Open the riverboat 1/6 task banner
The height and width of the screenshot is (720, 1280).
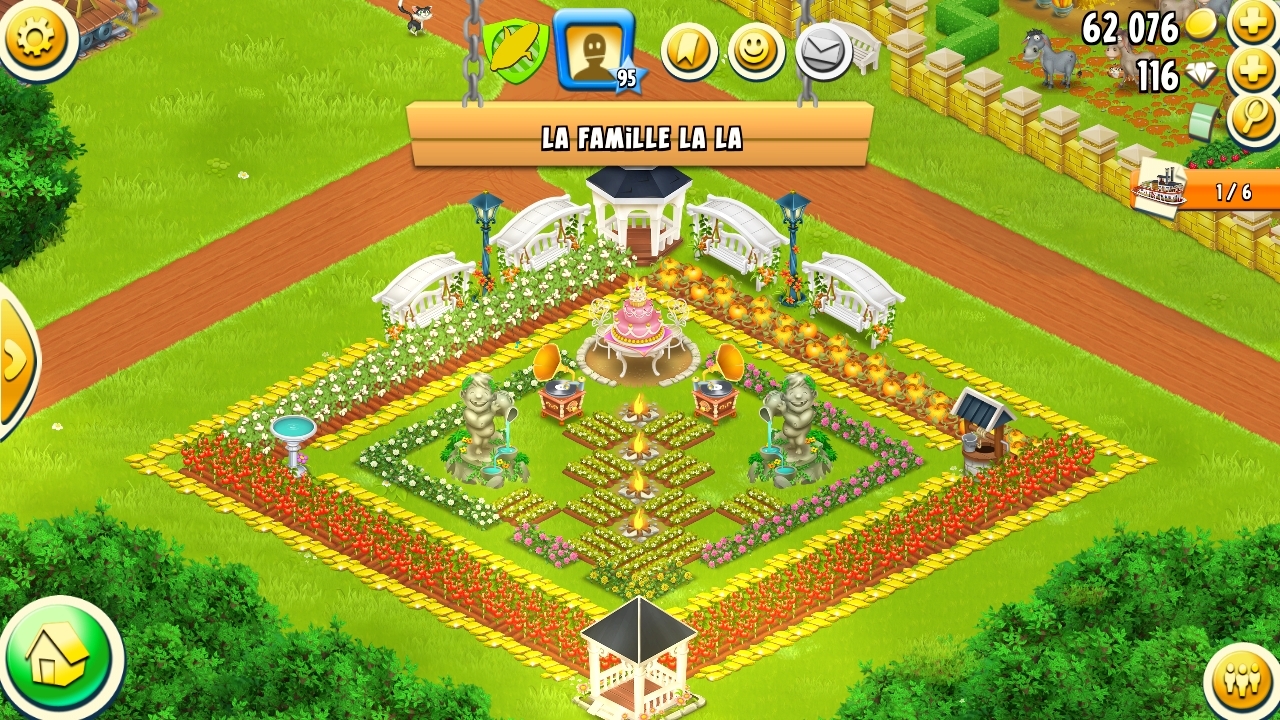(x=1205, y=190)
